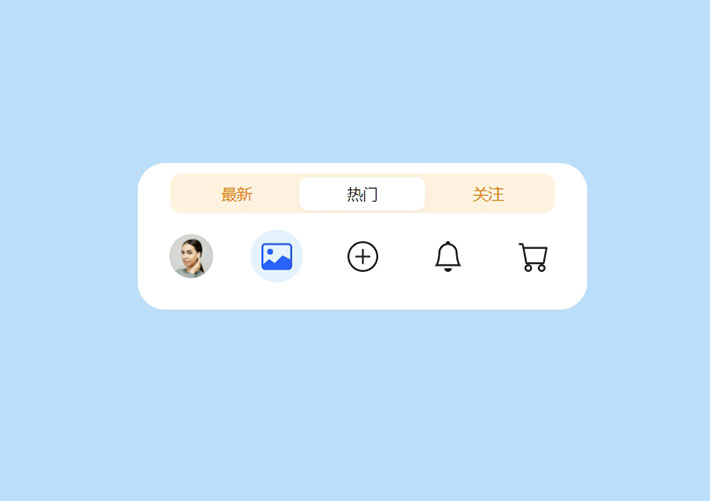The width and height of the screenshot is (710, 501).
Task: Switch to the 最新 tab
Action: coord(237,194)
